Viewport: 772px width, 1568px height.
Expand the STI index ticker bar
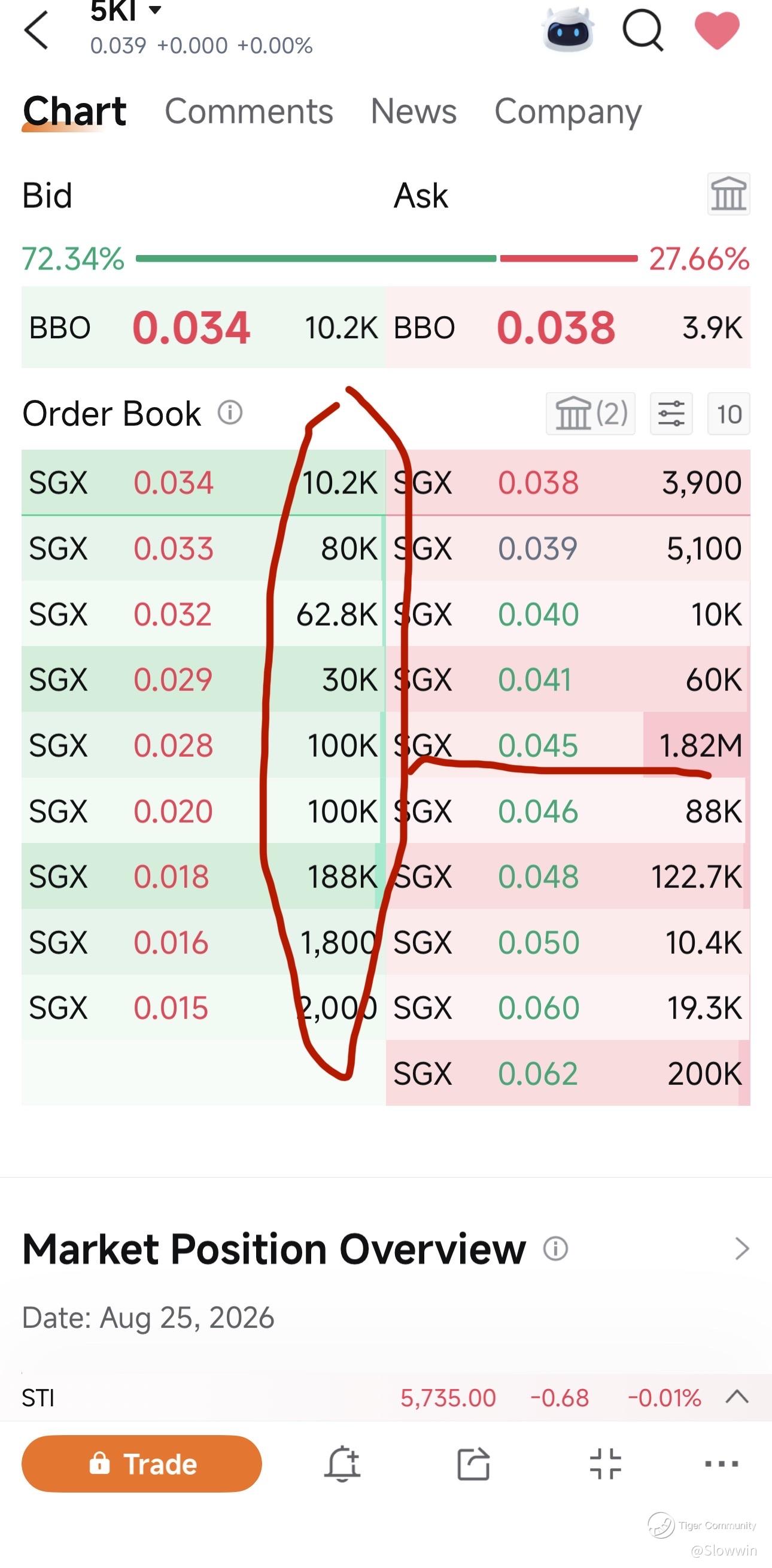pos(737,1397)
